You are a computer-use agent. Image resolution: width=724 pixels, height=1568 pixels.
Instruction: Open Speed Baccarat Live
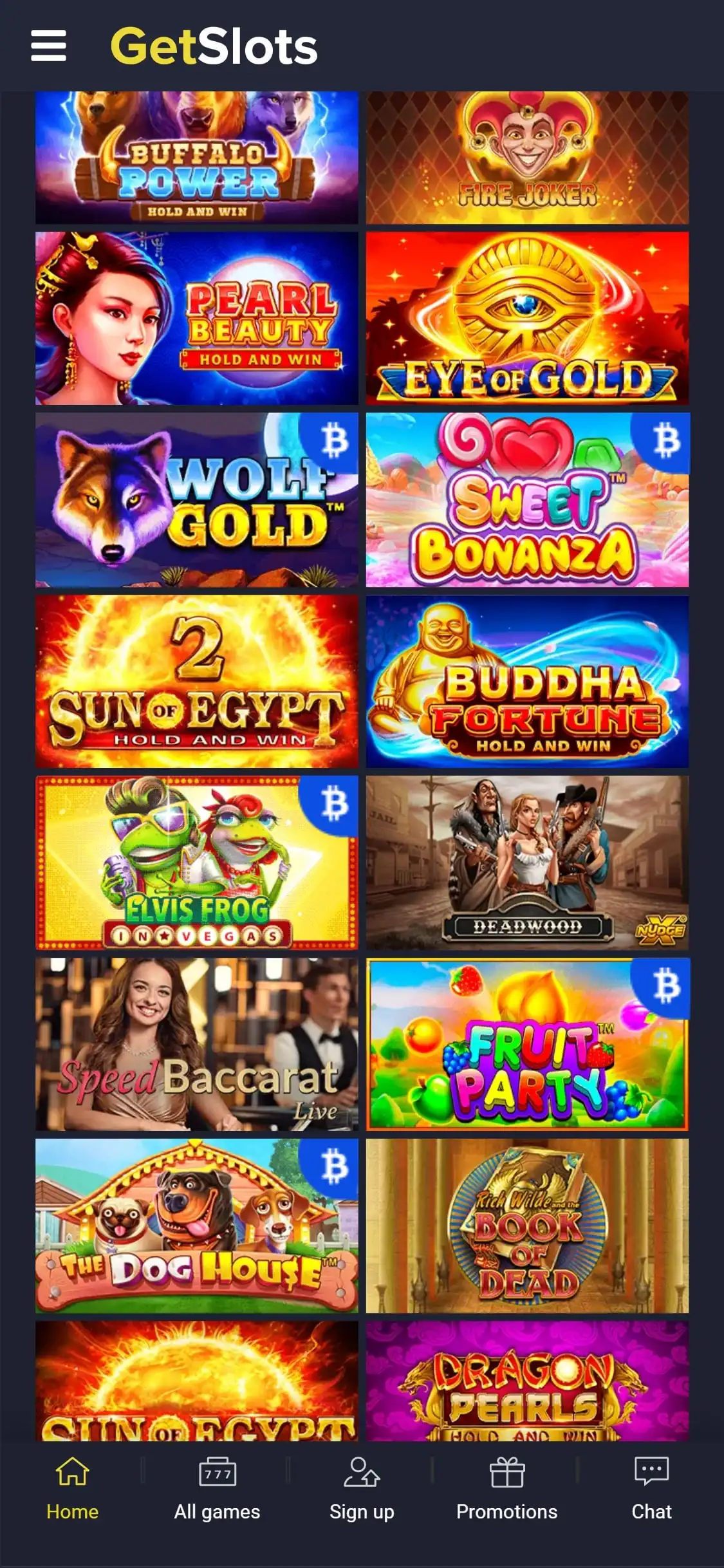(x=196, y=1044)
